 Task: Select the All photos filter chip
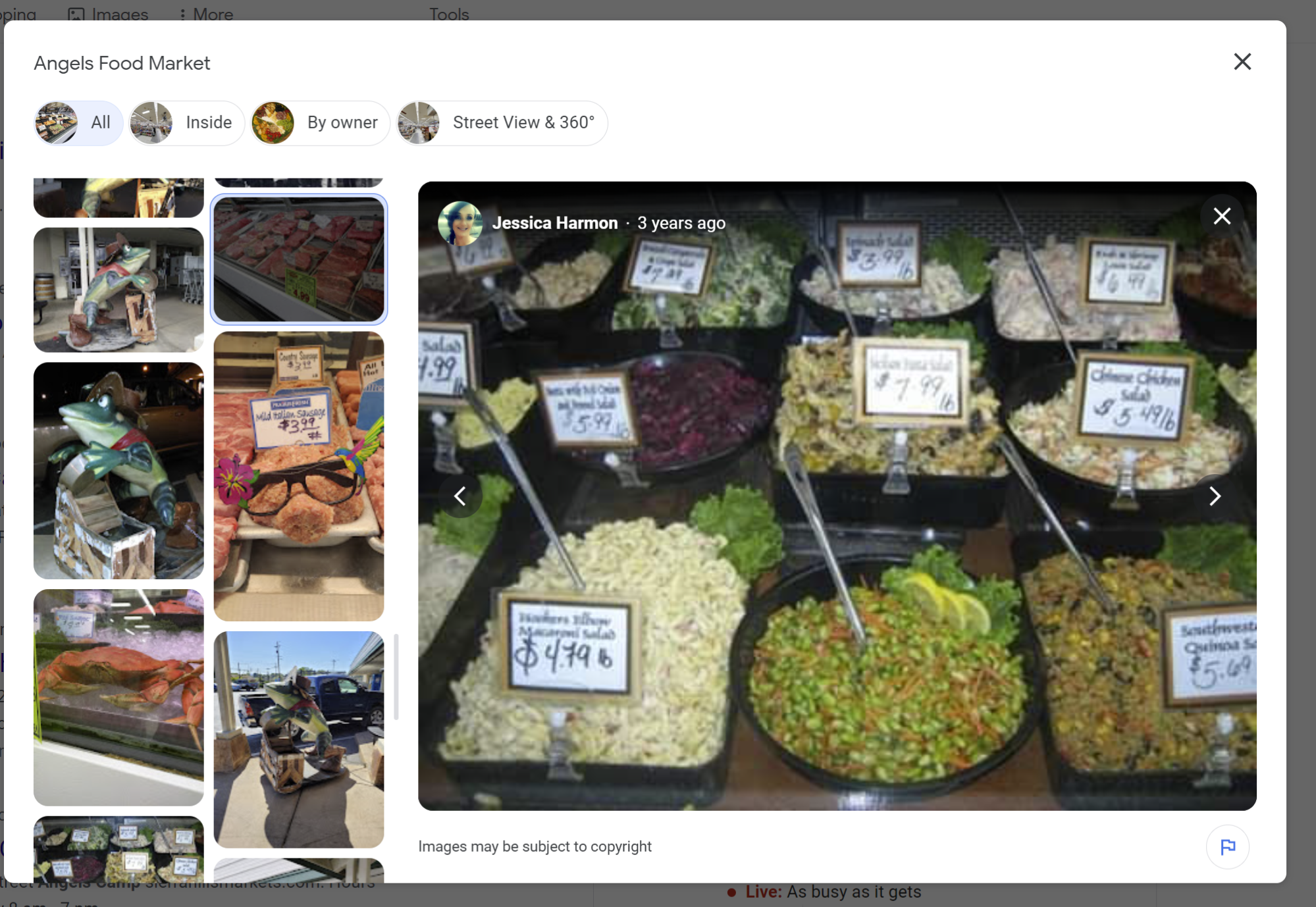[78, 123]
